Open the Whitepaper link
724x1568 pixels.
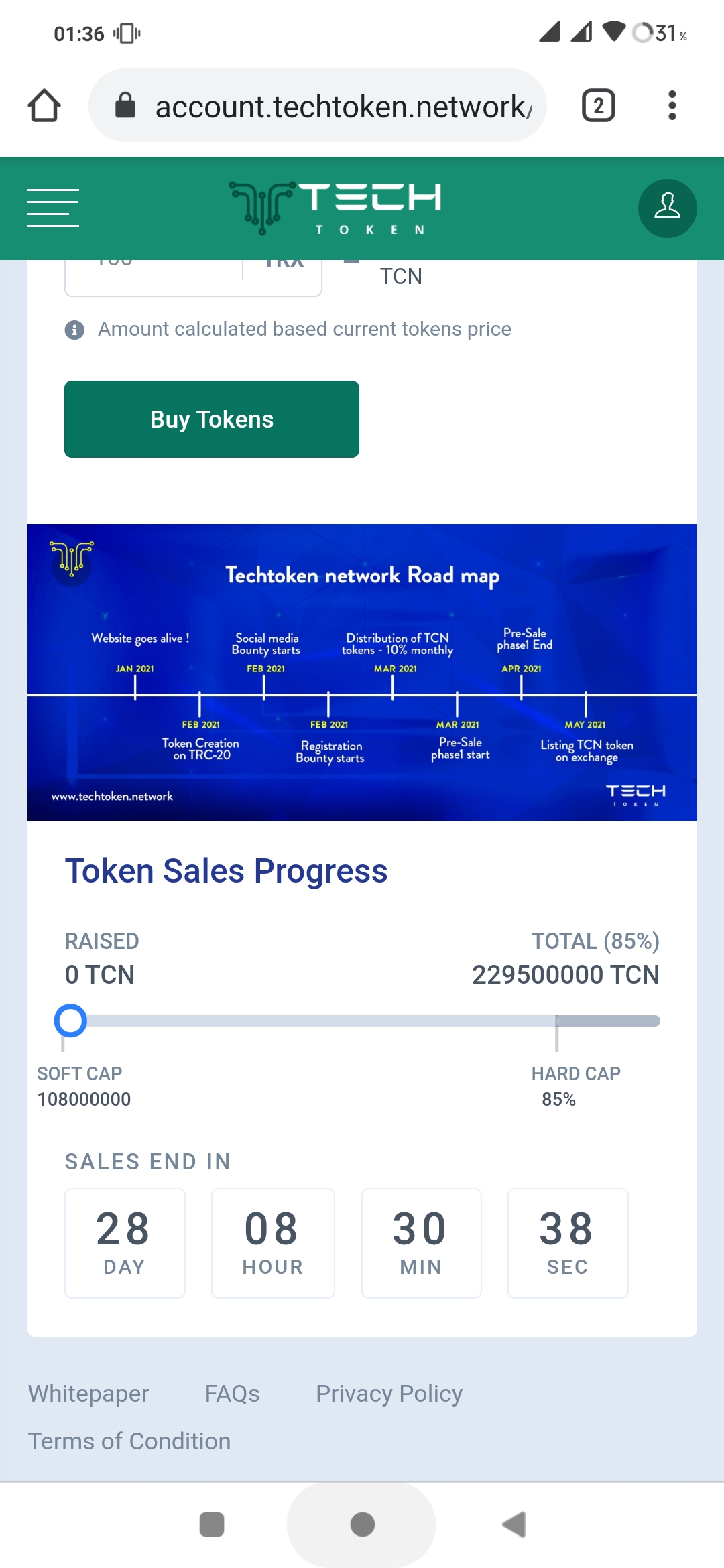(x=88, y=1394)
